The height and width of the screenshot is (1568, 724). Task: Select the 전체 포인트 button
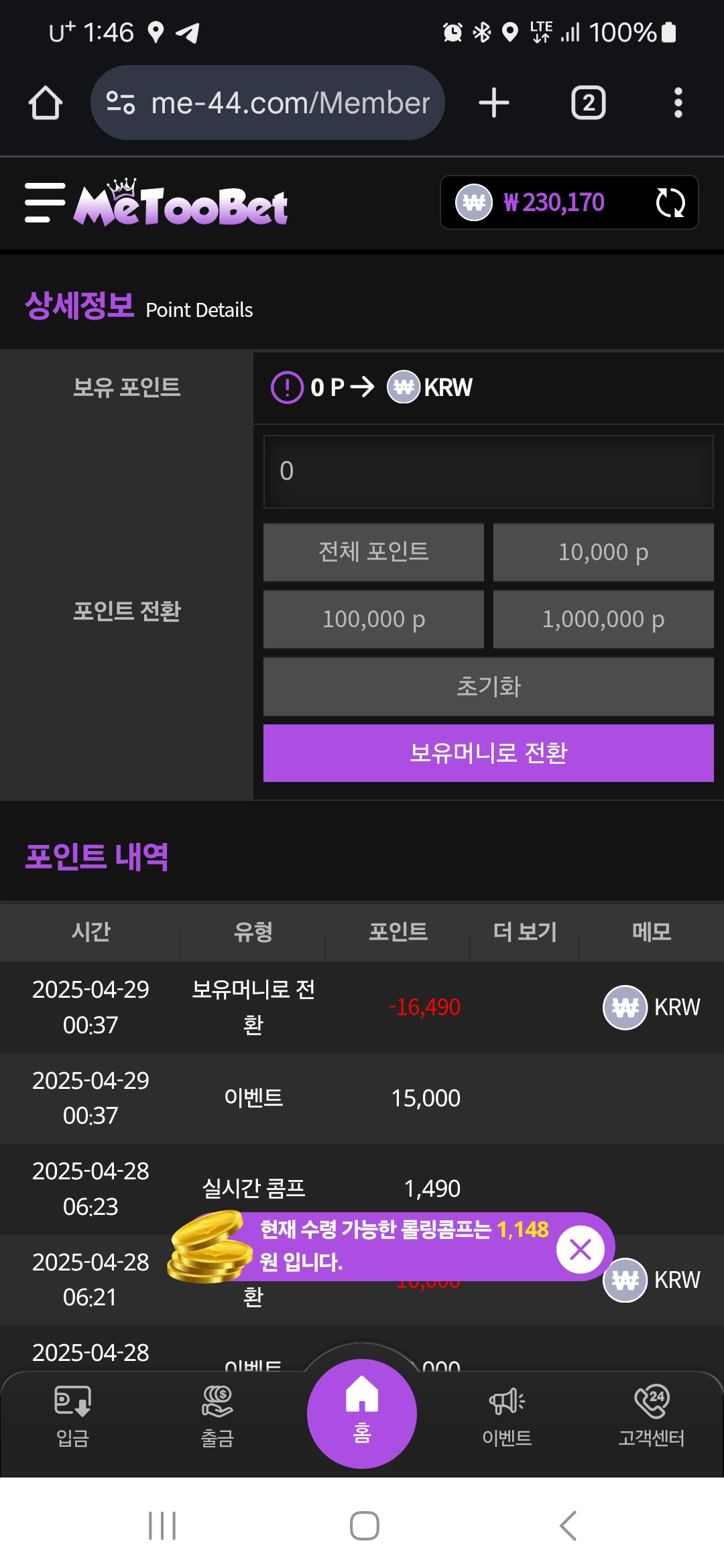click(x=373, y=551)
